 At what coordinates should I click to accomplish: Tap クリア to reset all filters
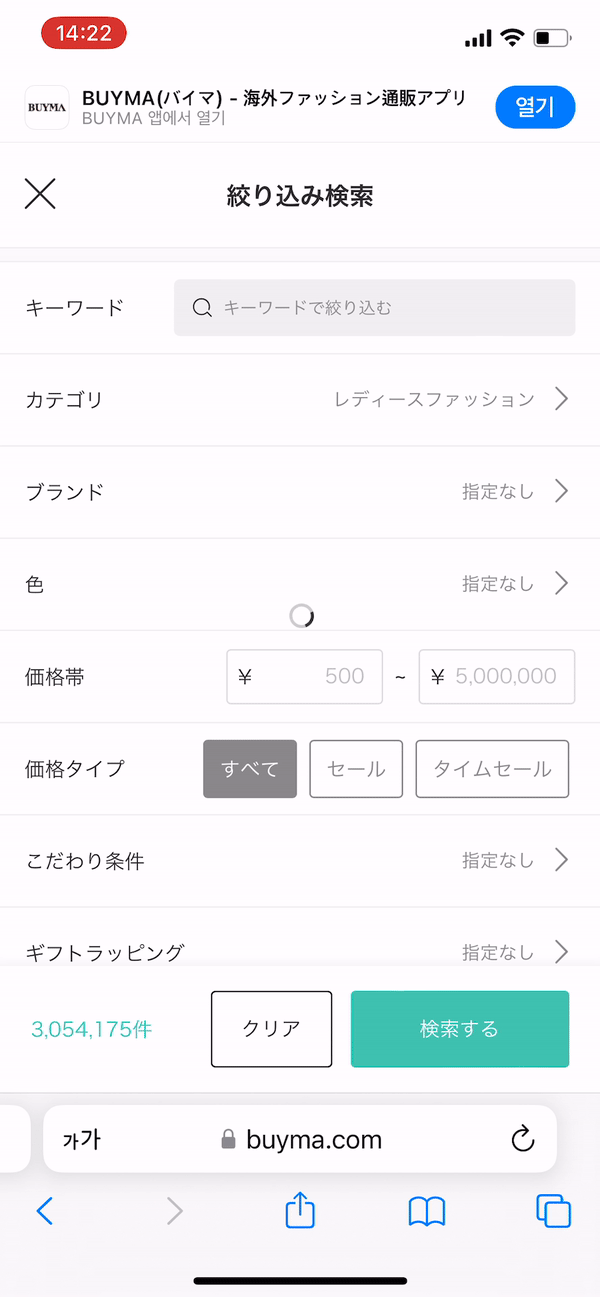coord(271,1029)
